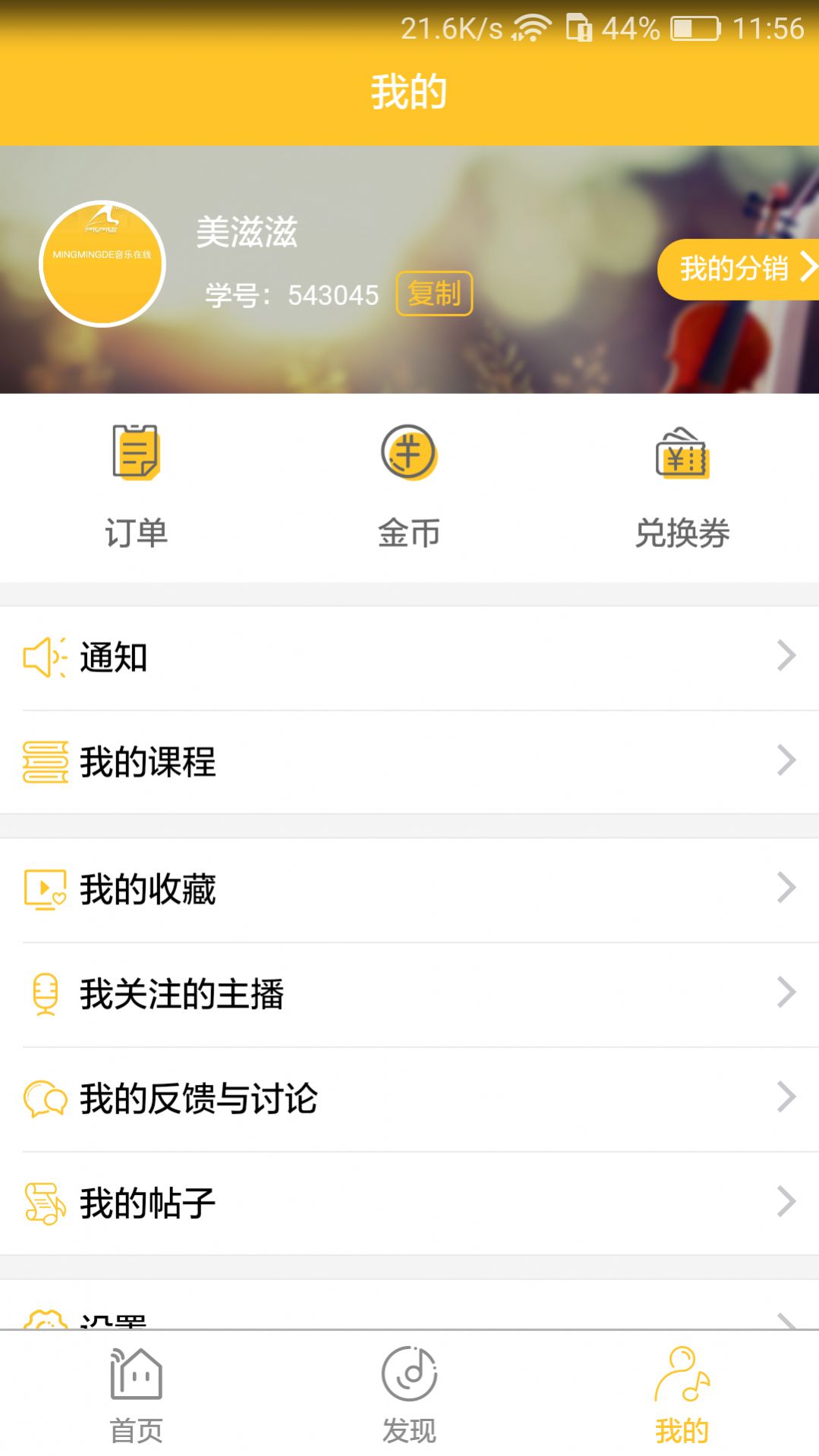Image resolution: width=819 pixels, height=1456 pixels.
Task: Tap 复制 to copy student number
Action: 435,294
